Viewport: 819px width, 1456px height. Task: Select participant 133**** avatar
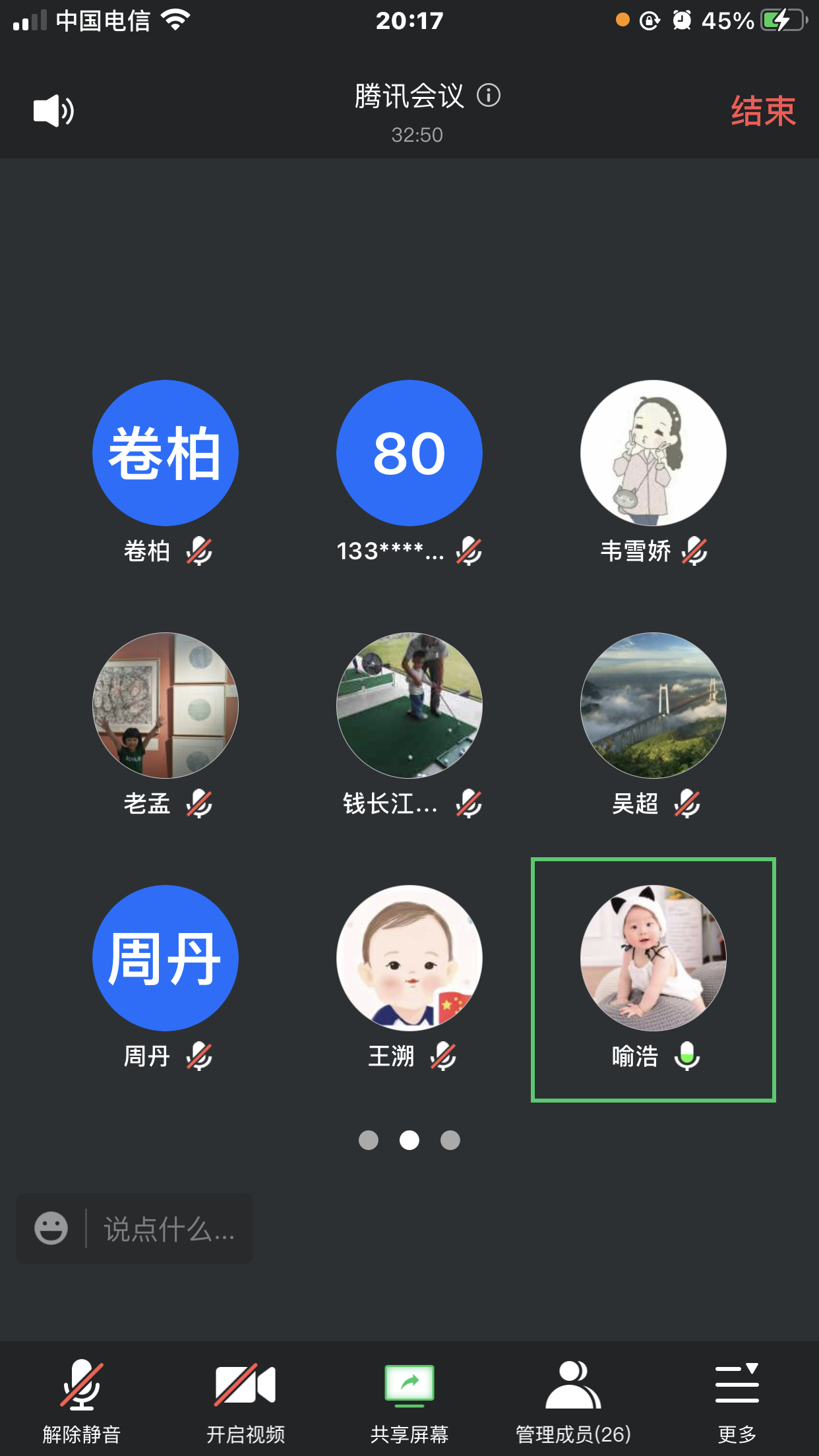click(x=409, y=453)
